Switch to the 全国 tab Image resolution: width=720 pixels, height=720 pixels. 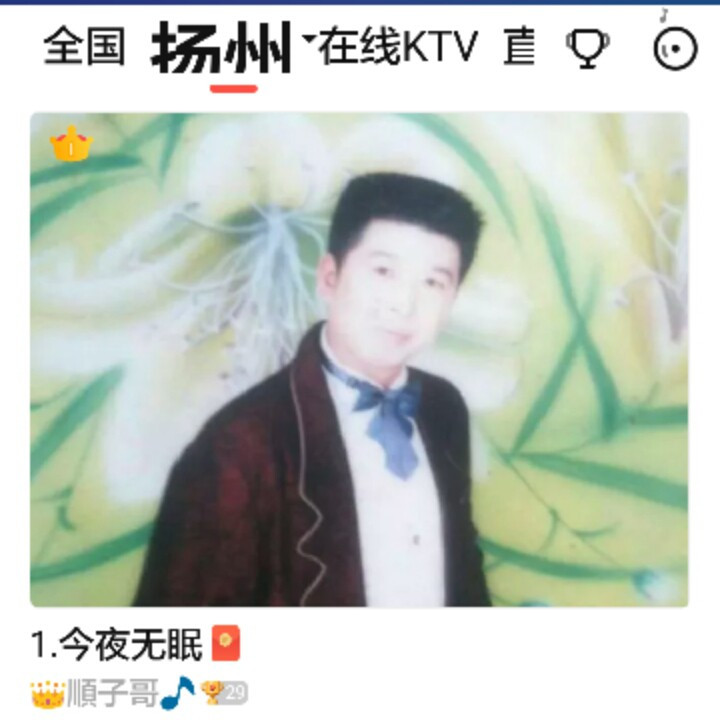click(84, 47)
